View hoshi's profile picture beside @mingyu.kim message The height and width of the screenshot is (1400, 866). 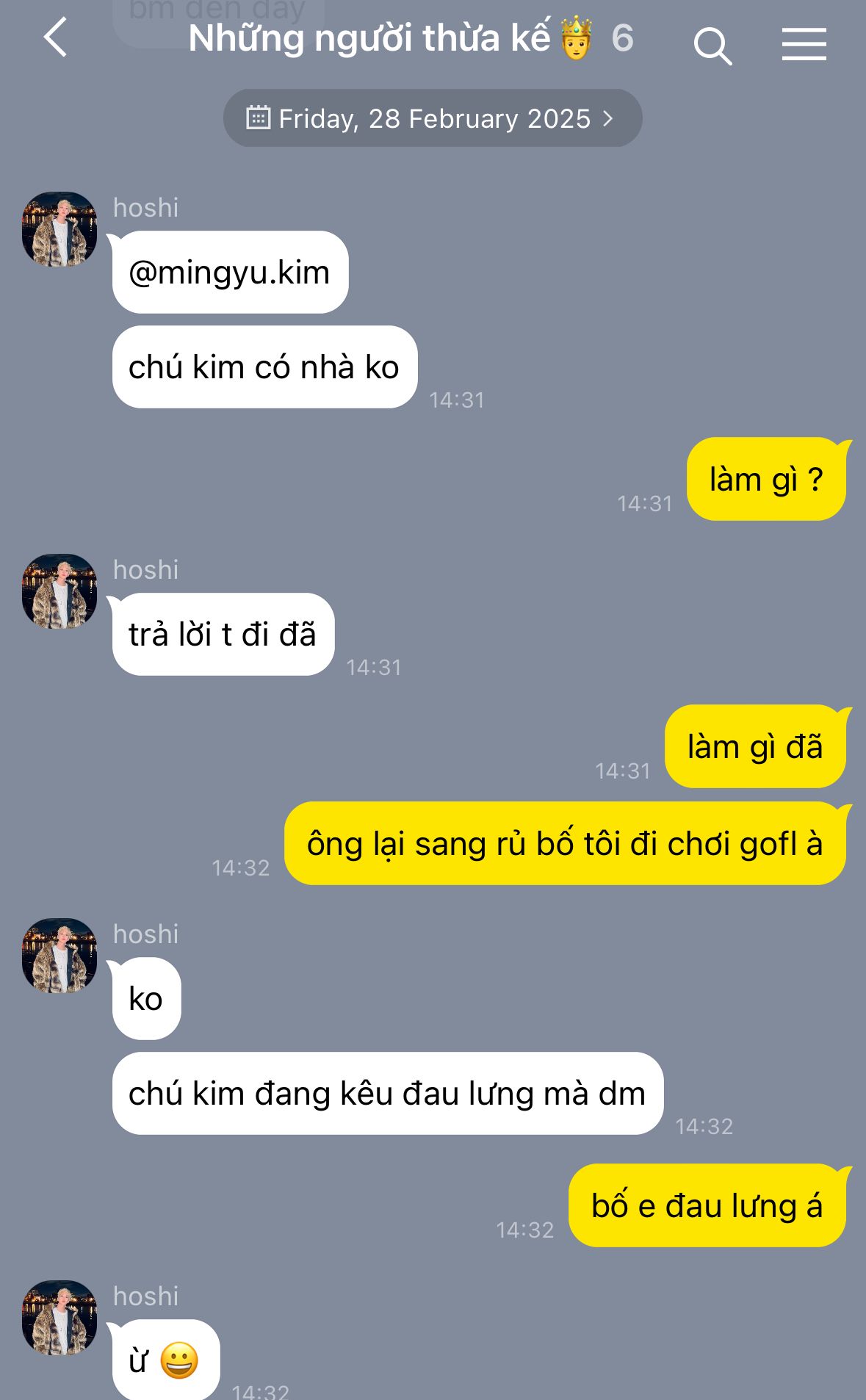tap(59, 229)
